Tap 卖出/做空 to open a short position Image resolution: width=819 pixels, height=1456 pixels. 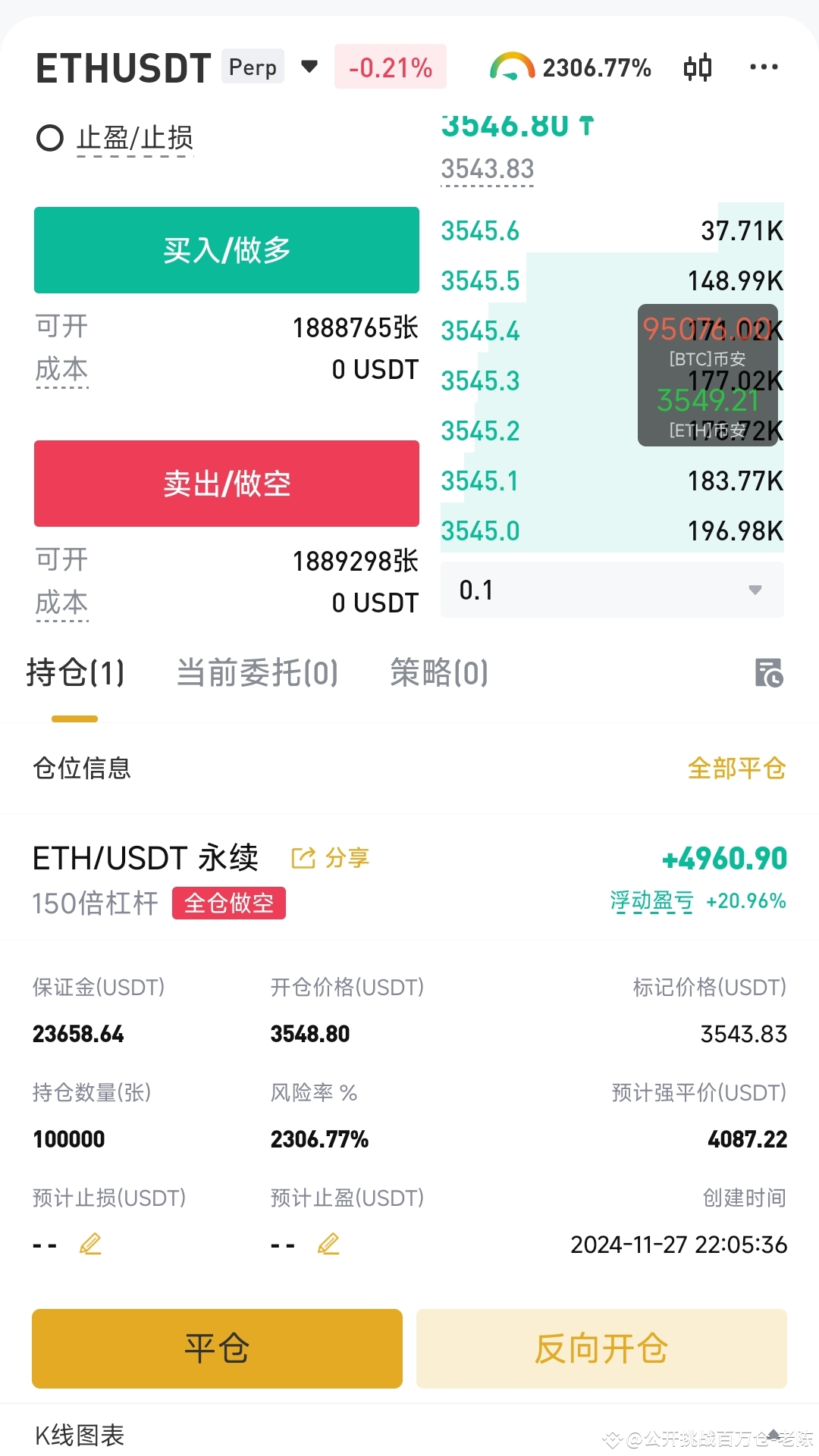coord(226,484)
